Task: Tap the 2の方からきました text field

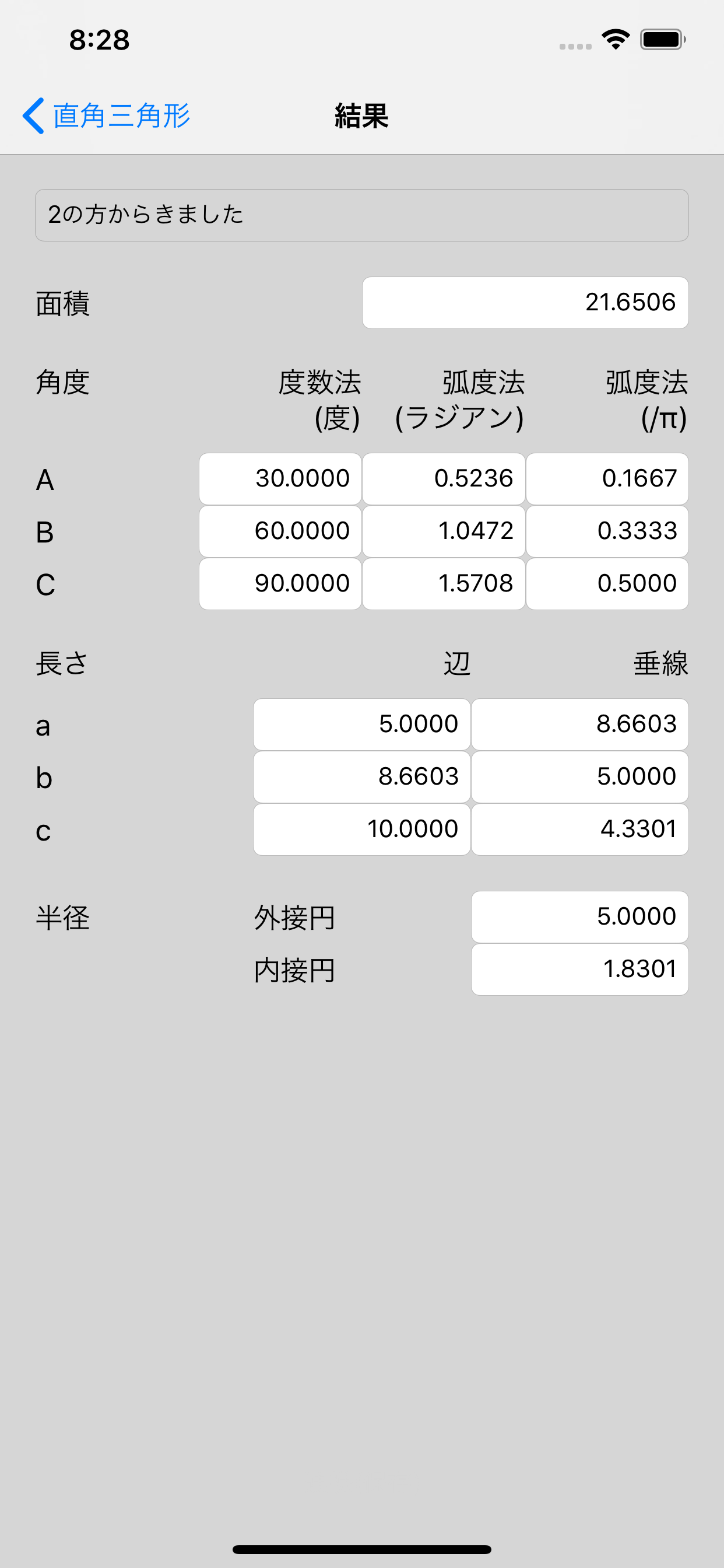Action: click(x=362, y=215)
